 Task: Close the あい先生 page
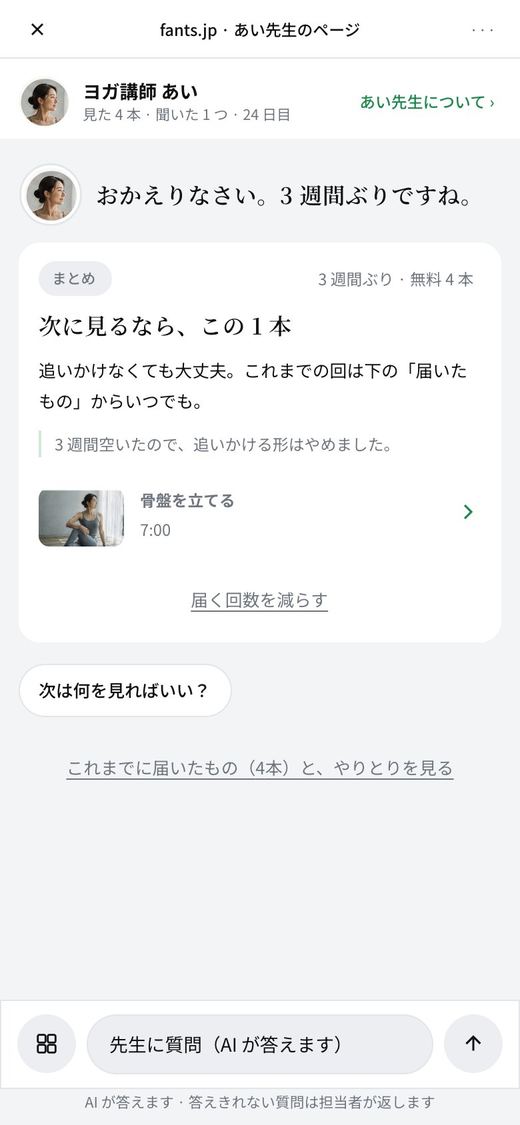click(x=37, y=29)
